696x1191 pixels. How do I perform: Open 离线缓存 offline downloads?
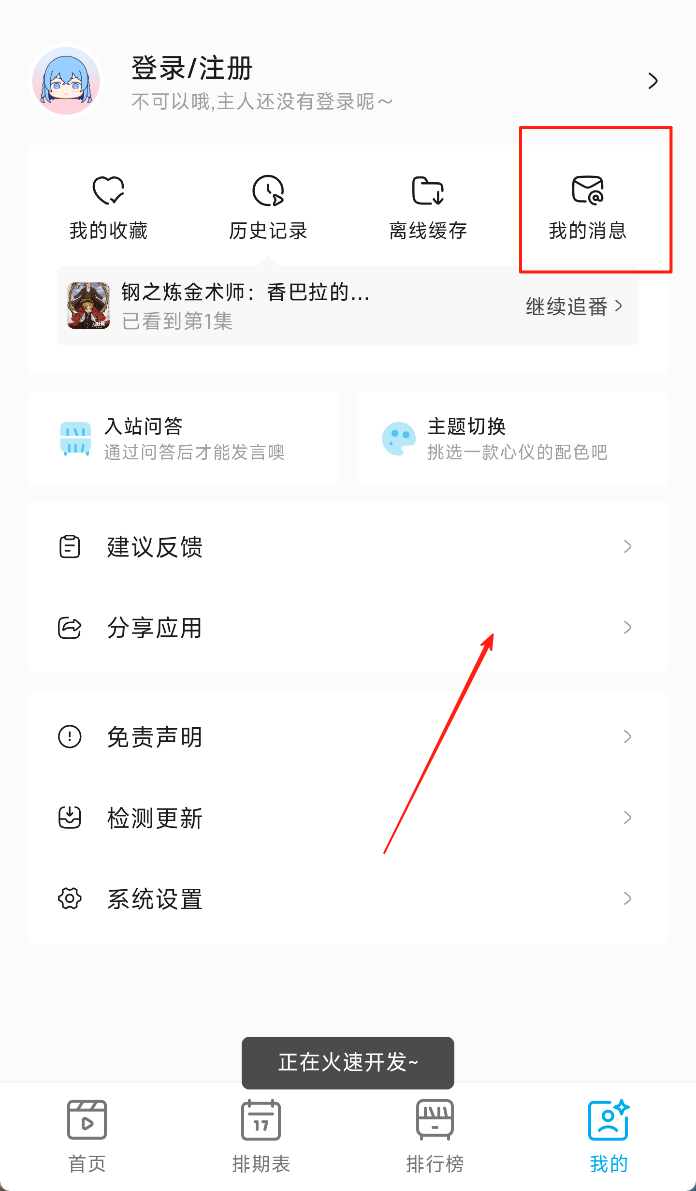(428, 208)
